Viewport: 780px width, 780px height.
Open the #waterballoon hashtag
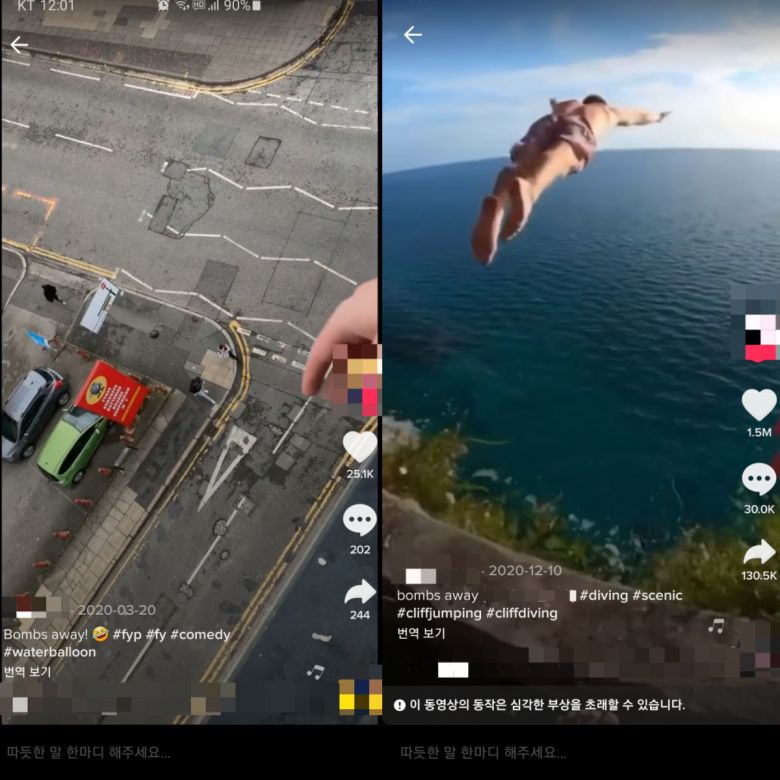pyautogui.click(x=50, y=652)
